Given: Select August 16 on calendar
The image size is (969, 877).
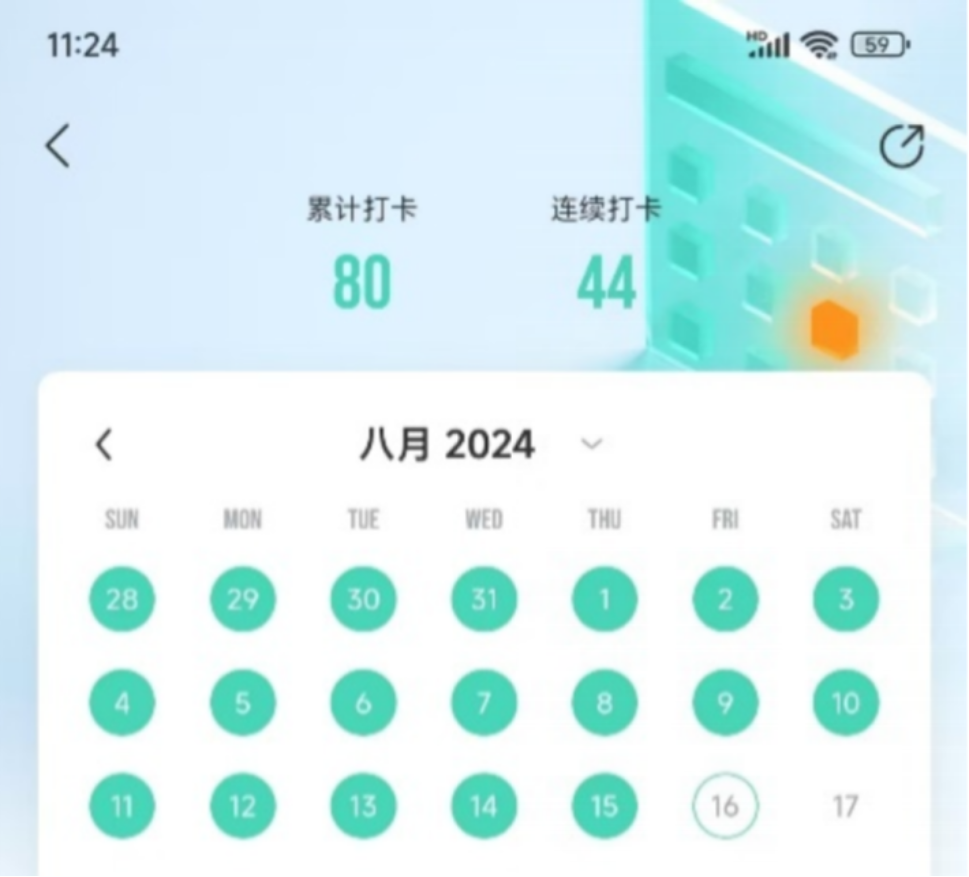Looking at the screenshot, I should (x=724, y=806).
